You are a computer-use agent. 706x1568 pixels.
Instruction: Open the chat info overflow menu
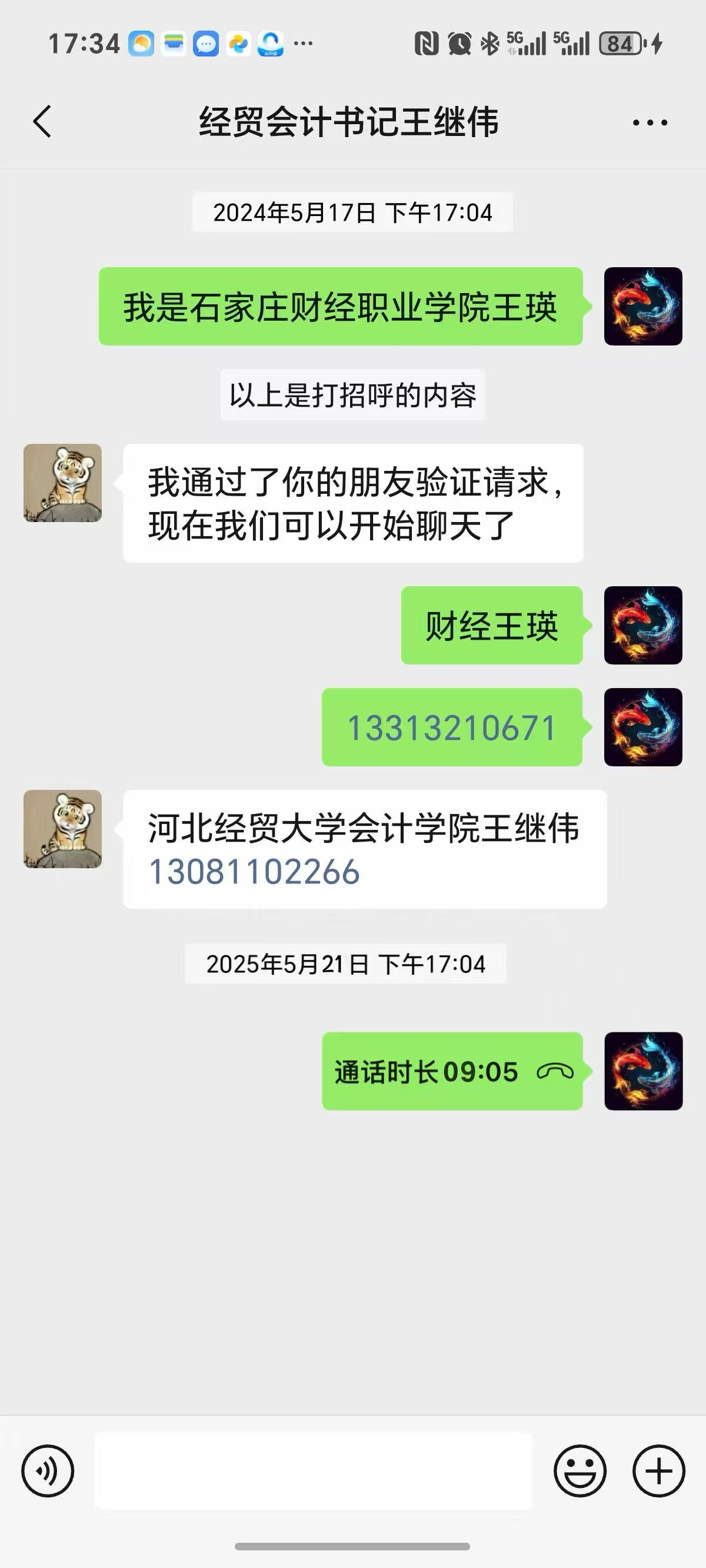tap(650, 123)
